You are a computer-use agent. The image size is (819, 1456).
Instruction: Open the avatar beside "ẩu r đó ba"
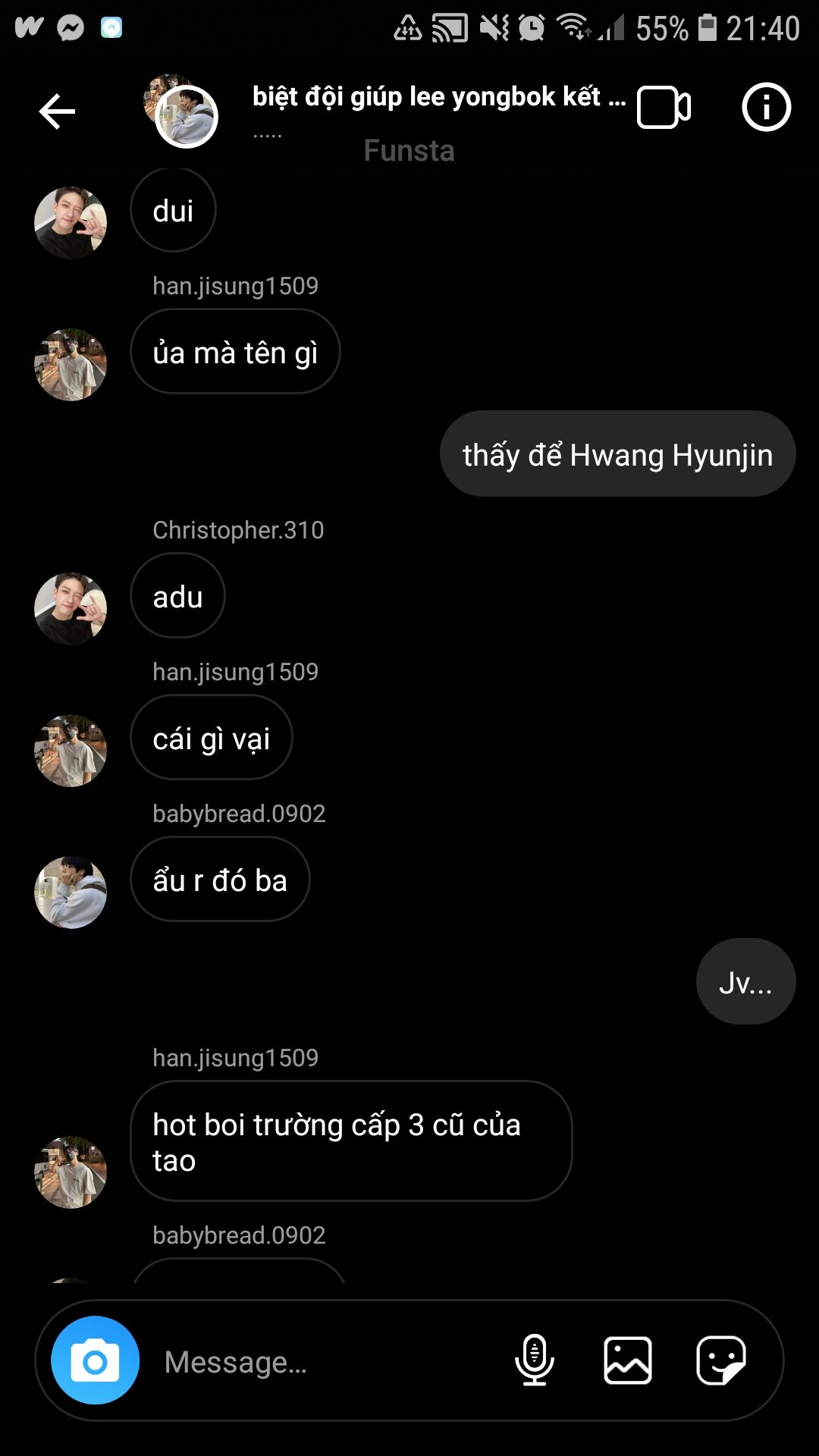pos(71,892)
